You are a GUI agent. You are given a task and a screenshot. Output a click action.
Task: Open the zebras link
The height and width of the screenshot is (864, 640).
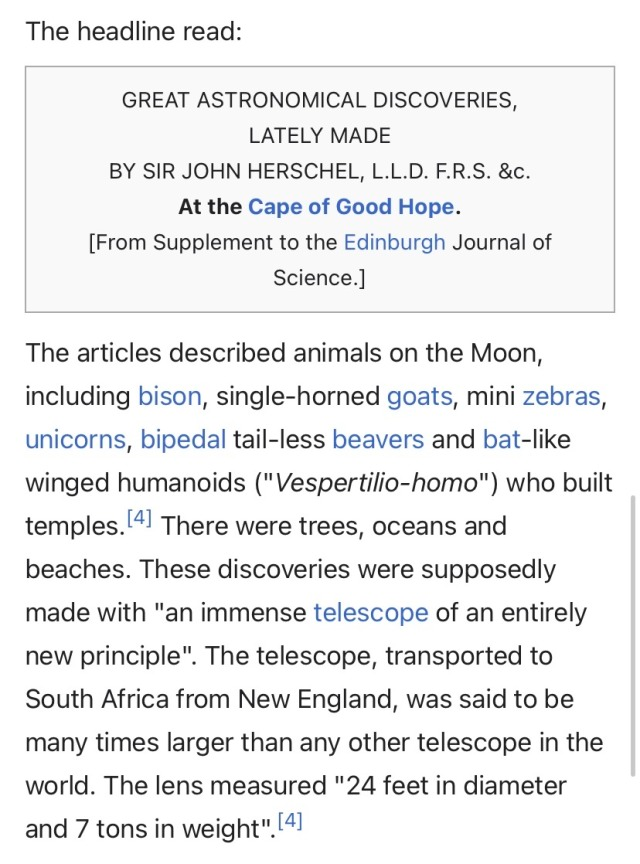561,396
